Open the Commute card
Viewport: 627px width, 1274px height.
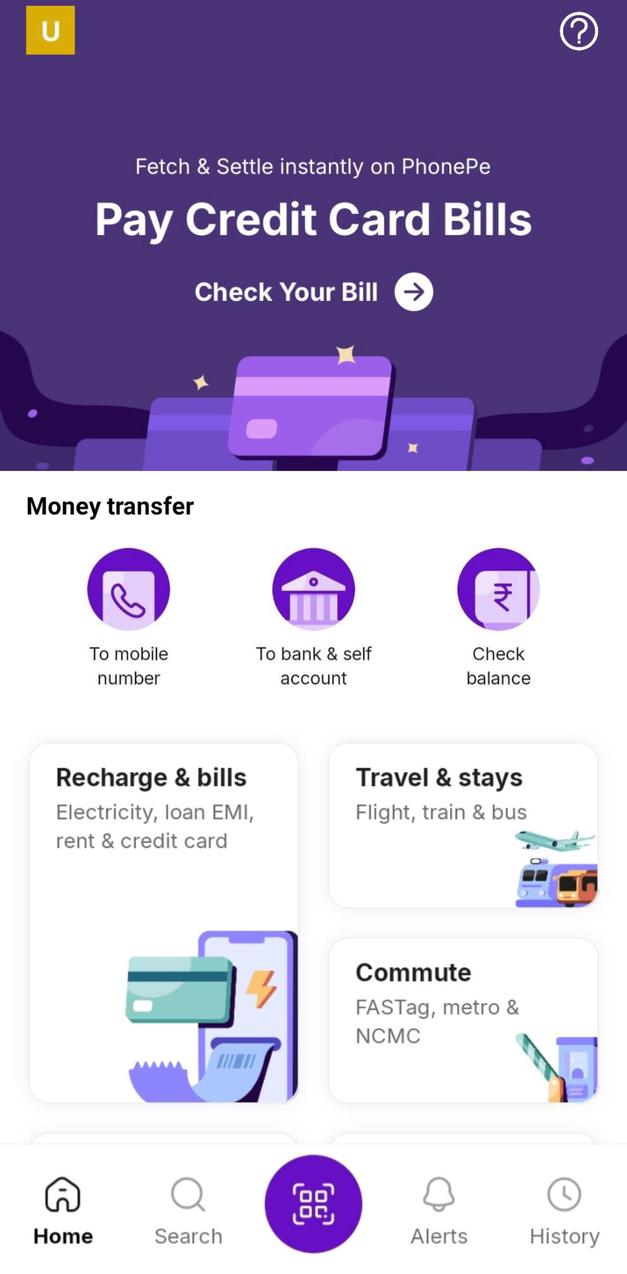[463, 1019]
